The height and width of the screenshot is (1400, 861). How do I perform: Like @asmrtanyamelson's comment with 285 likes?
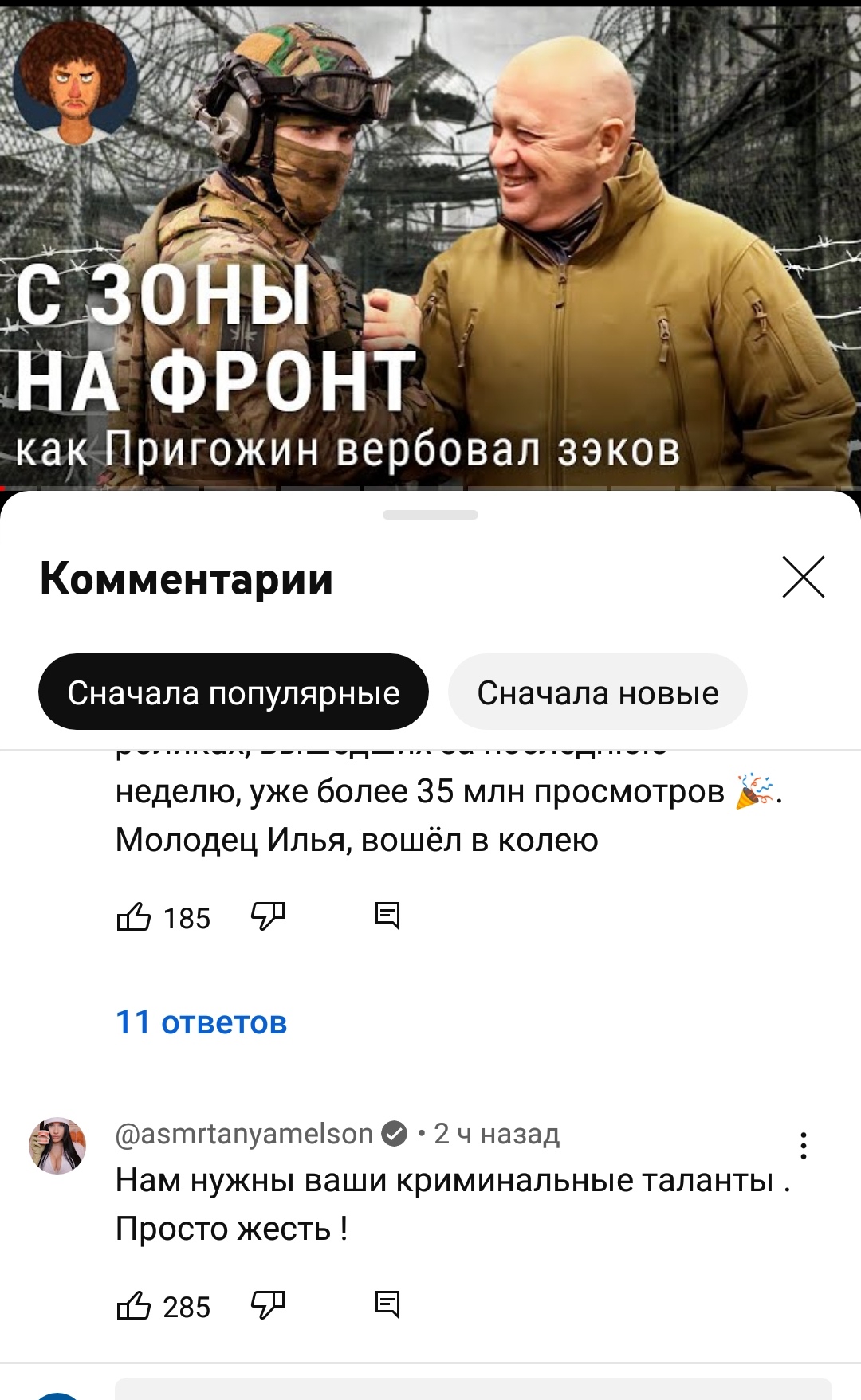tap(134, 1306)
